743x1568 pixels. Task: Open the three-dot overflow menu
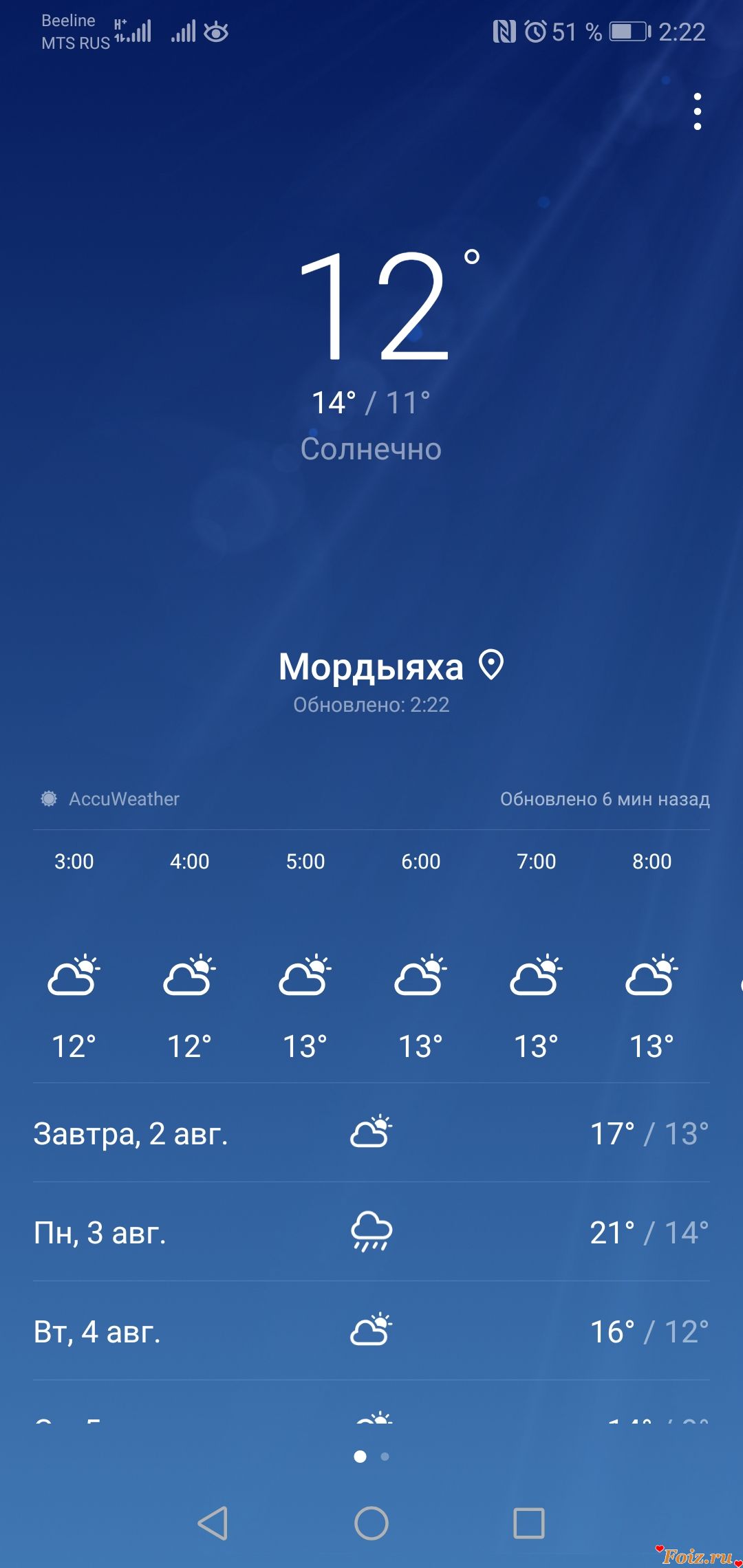pyautogui.click(x=697, y=111)
